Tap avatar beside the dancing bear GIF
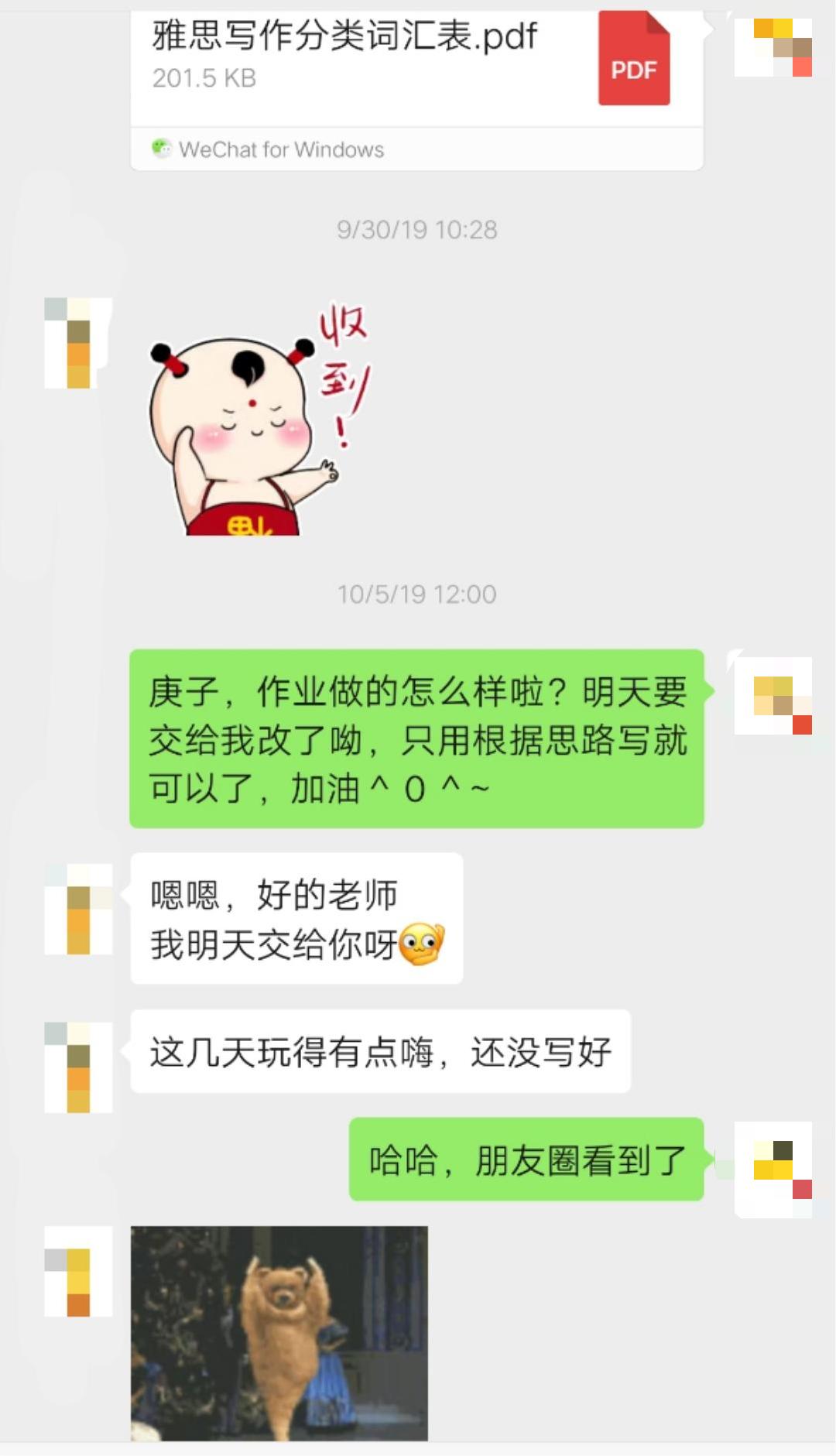 tap(78, 1271)
